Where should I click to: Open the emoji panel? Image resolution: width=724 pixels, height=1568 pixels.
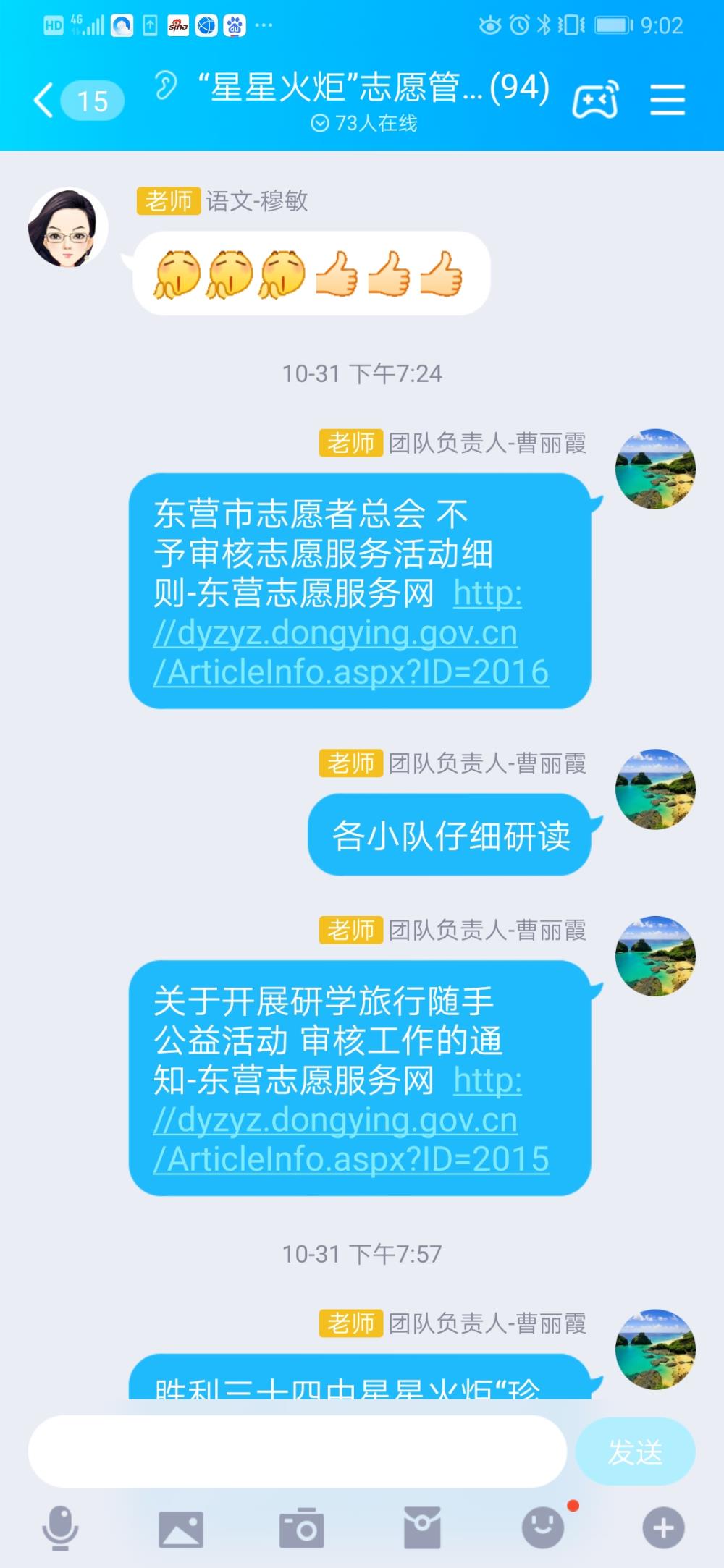tap(543, 1527)
